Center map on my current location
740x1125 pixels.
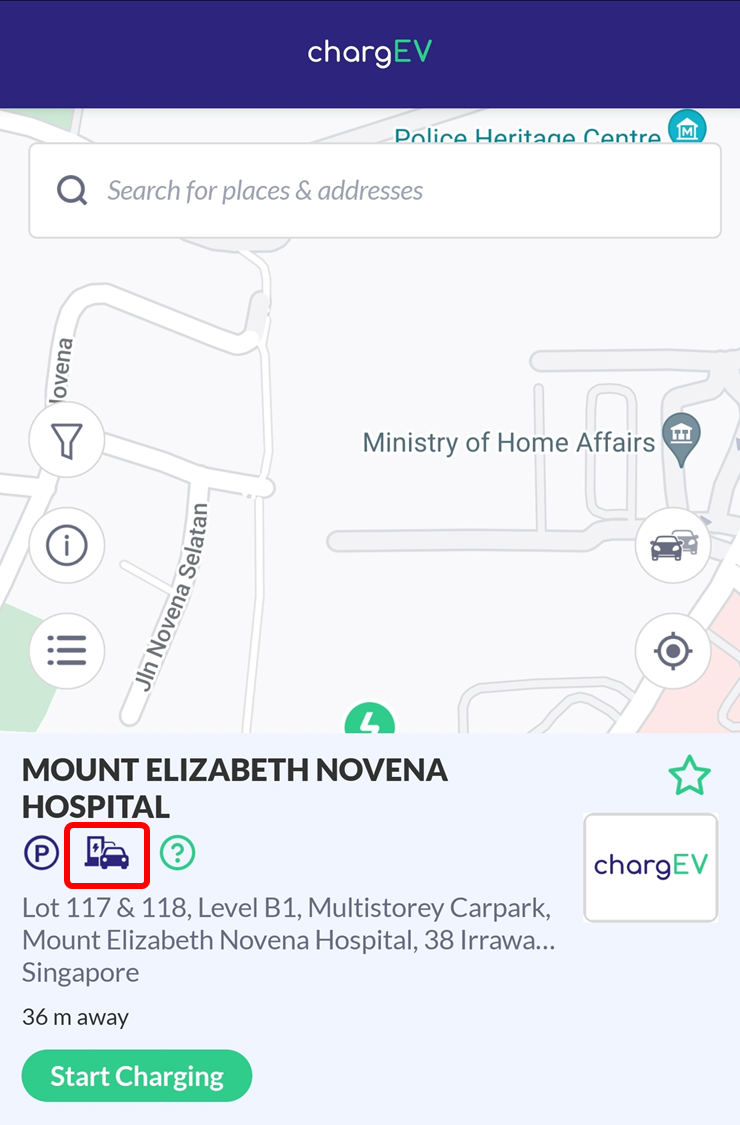pos(673,651)
